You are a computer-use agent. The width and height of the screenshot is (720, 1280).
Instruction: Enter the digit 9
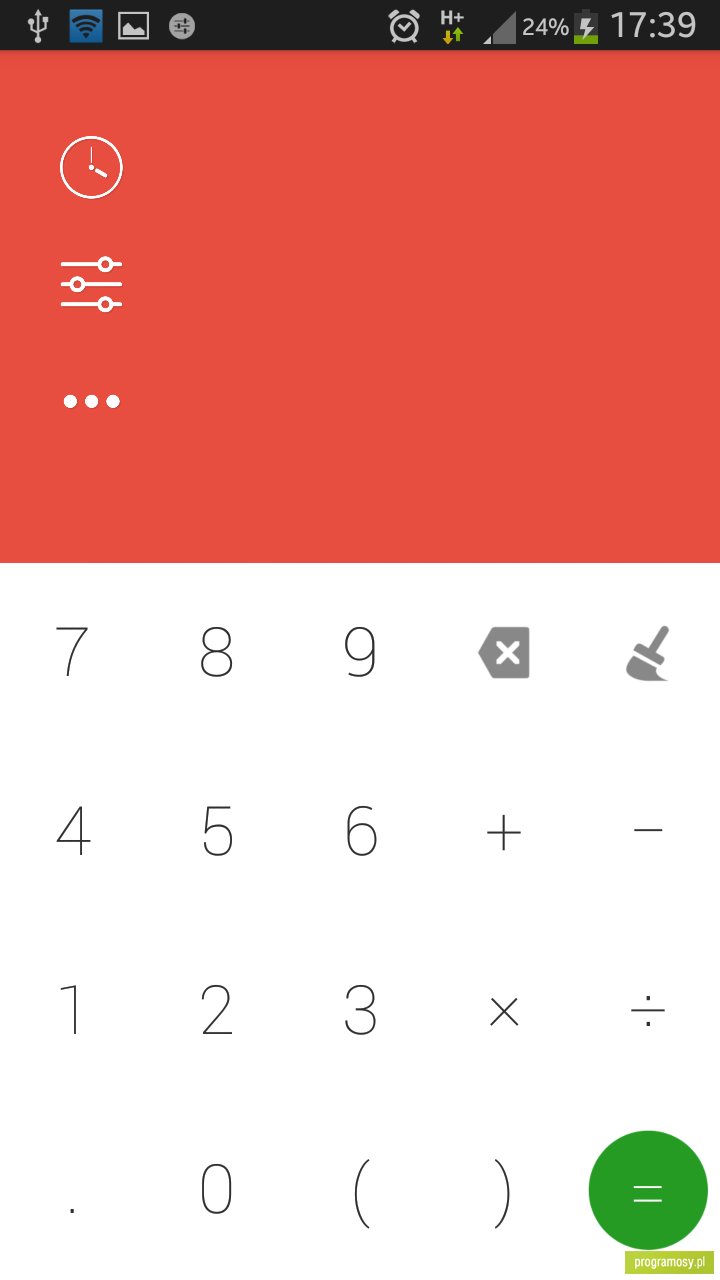(x=360, y=652)
